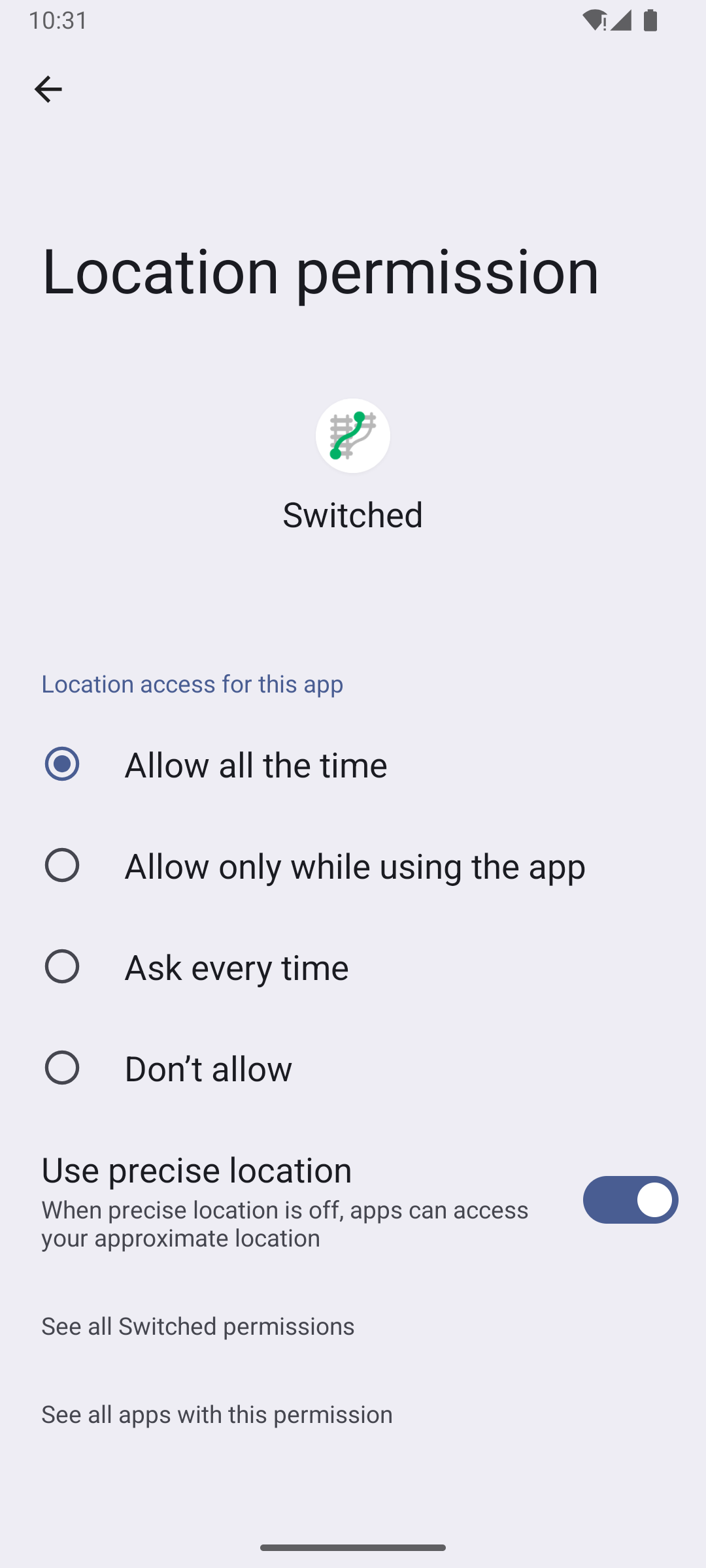Tap the cellular signal icon
Viewport: 706px width, 1568px height.
(622, 21)
